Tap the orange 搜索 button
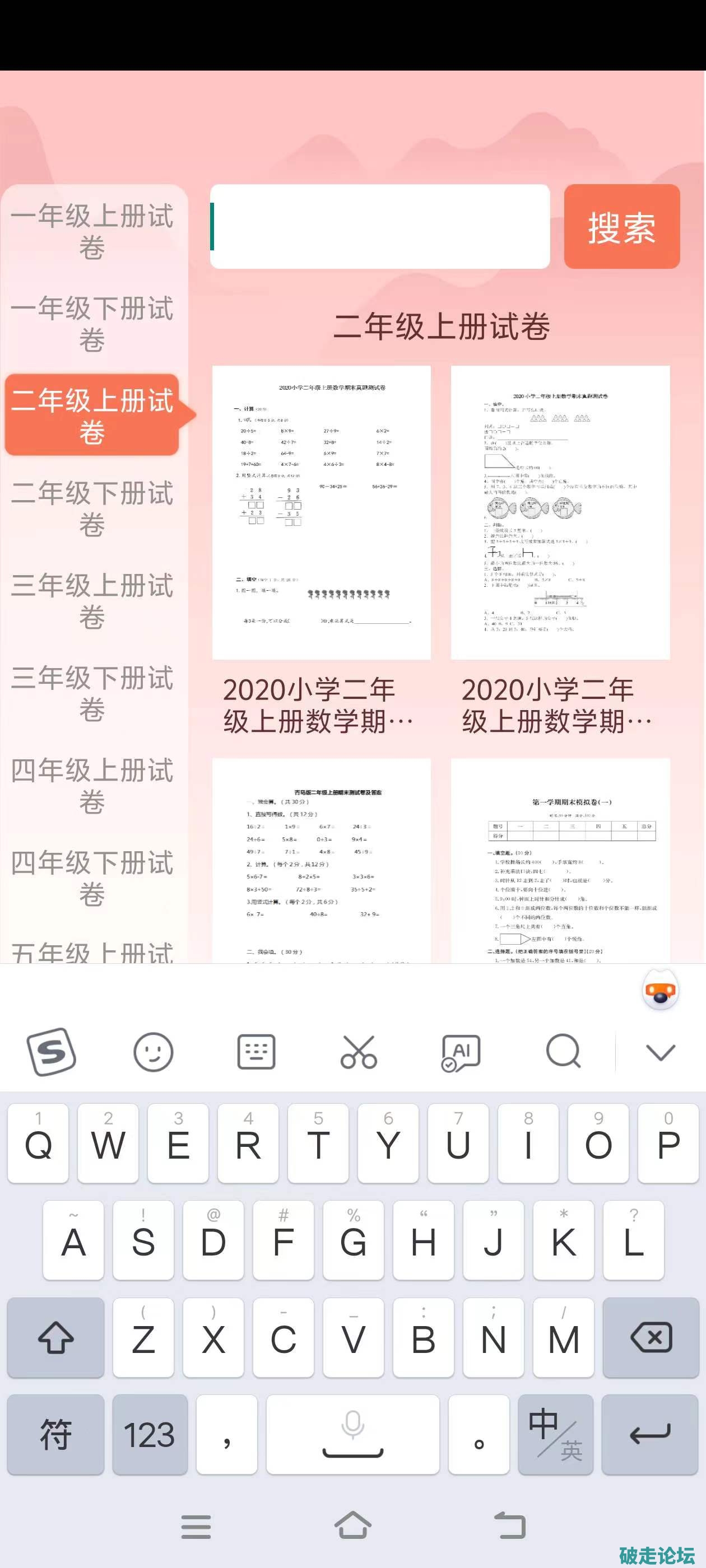Viewport: 706px width, 1568px height. (x=621, y=226)
